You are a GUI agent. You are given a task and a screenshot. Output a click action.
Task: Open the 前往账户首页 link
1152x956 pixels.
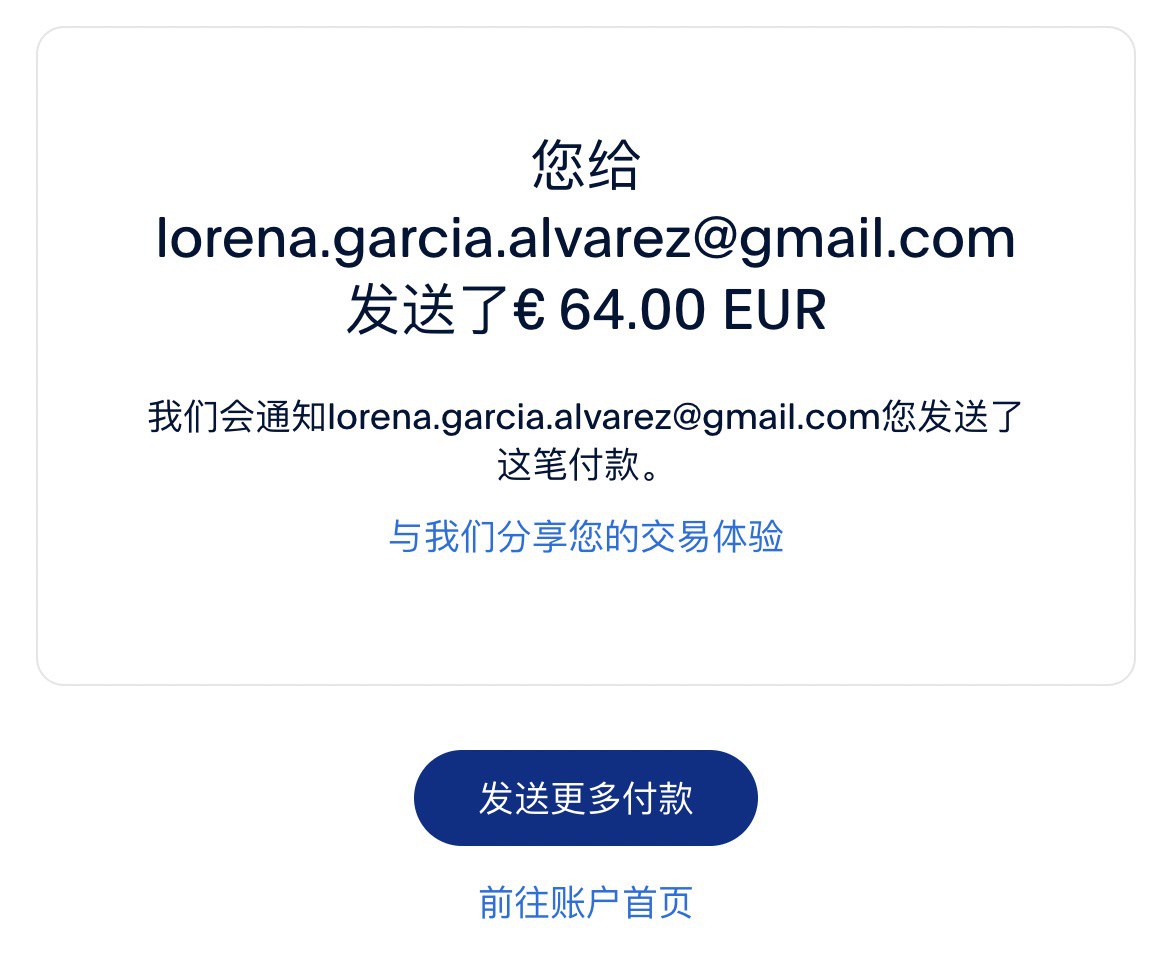coord(585,902)
